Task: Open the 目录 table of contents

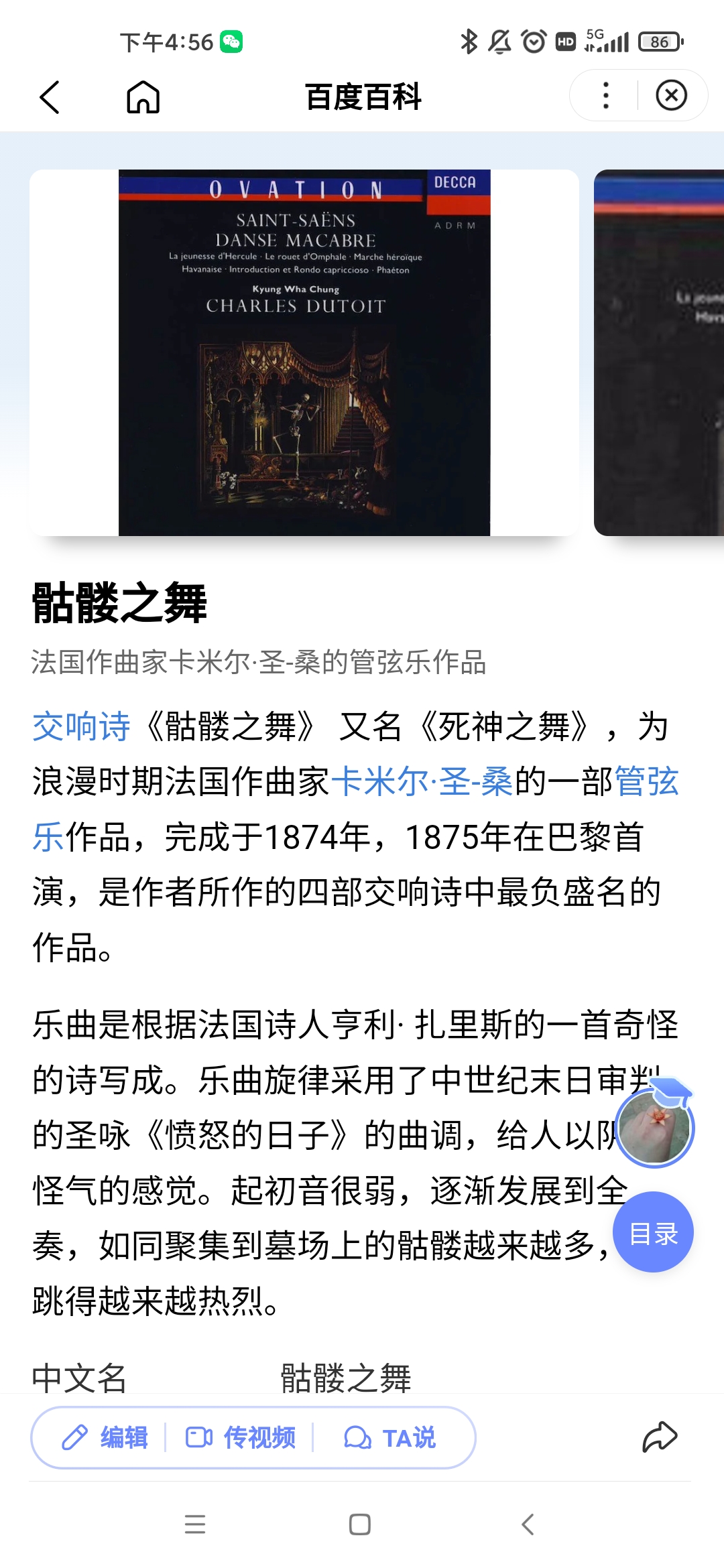Action: click(x=653, y=1233)
